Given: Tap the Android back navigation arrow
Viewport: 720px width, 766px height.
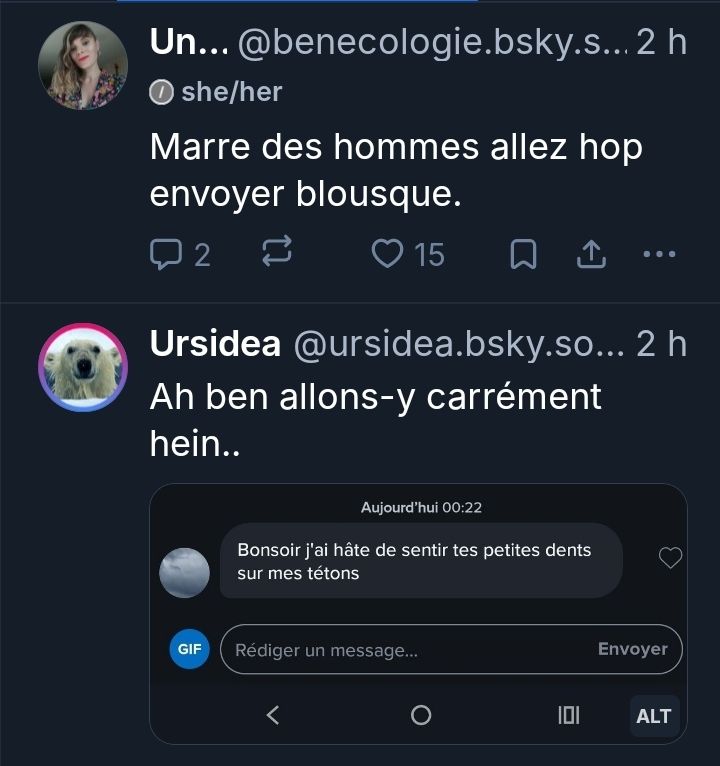Looking at the screenshot, I should [x=273, y=715].
